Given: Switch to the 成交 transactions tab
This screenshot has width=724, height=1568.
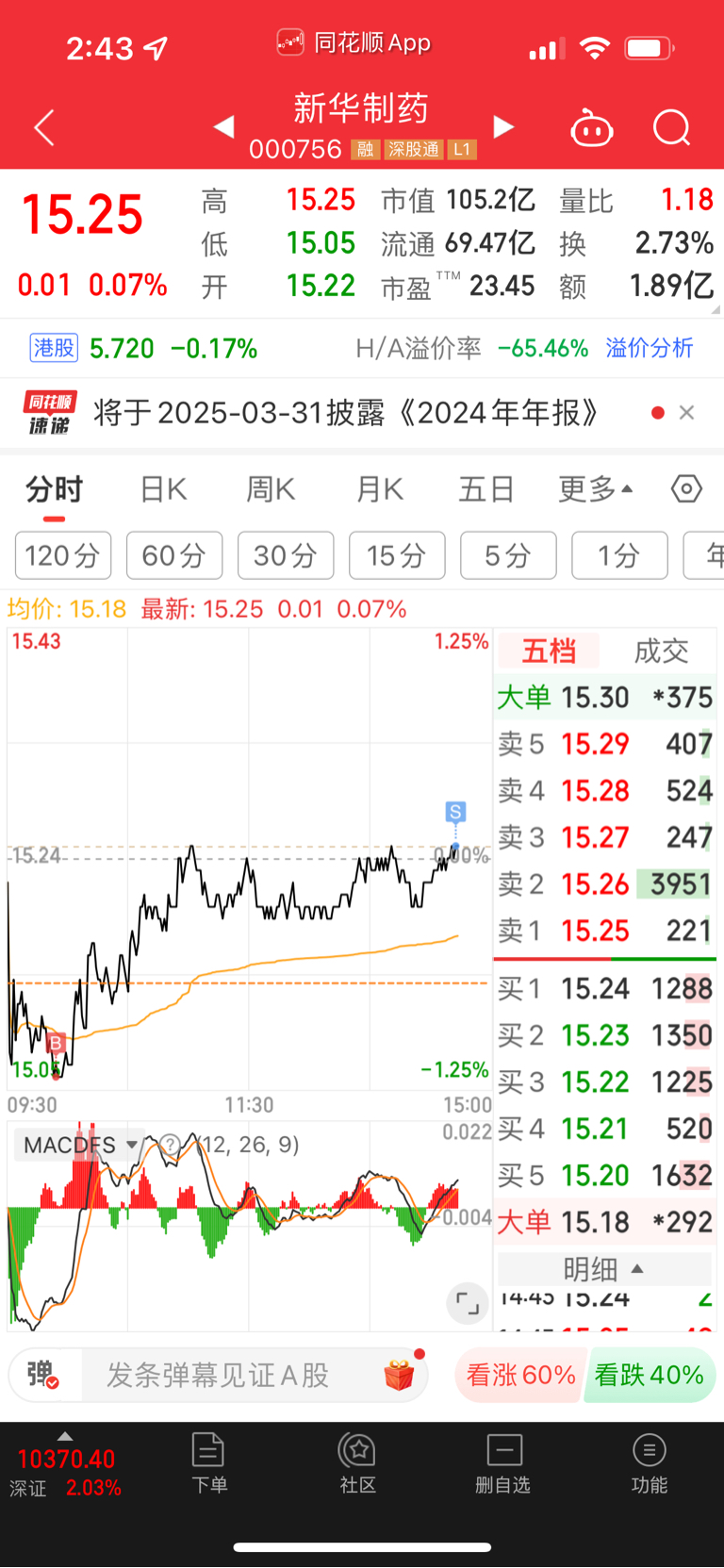Looking at the screenshot, I should [x=661, y=651].
